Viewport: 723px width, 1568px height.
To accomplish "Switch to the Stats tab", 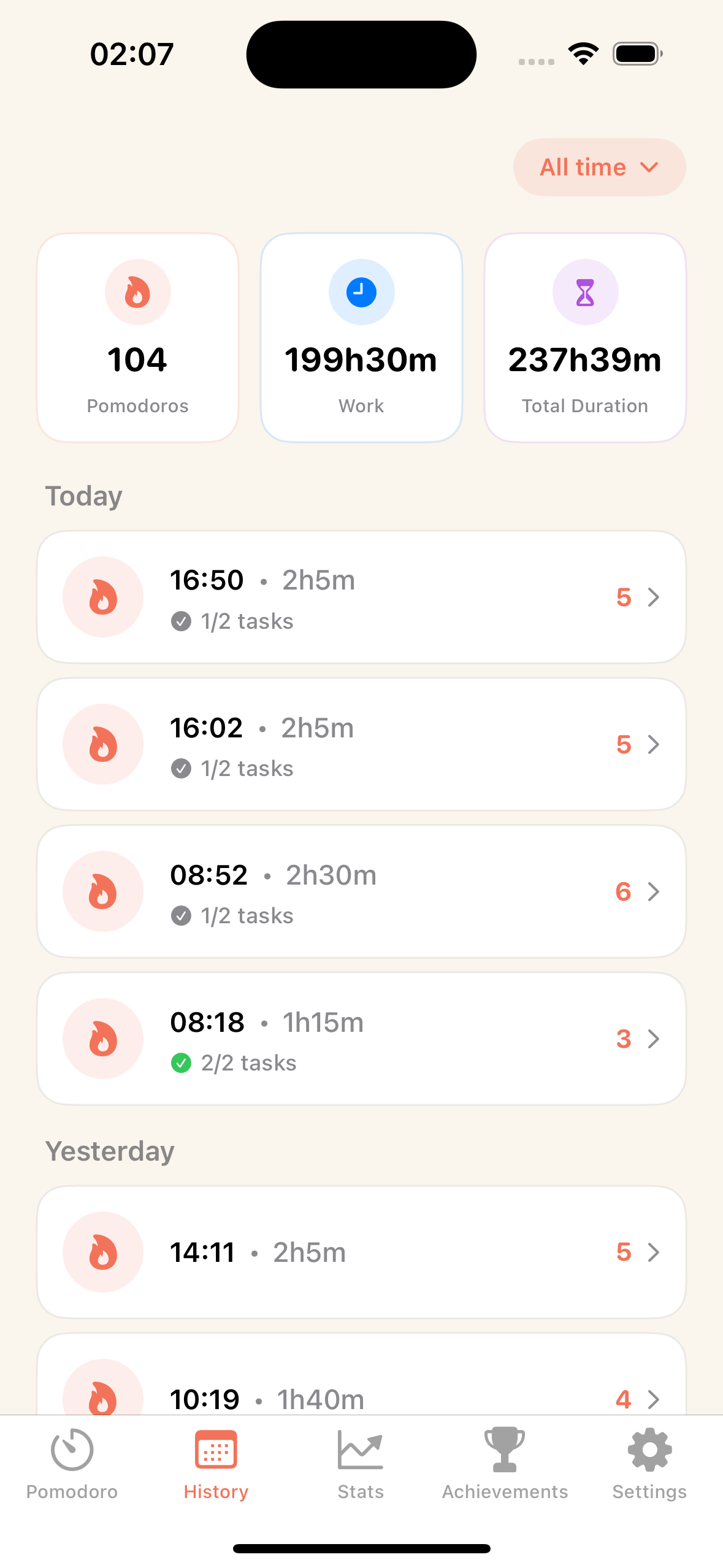I will (361, 1472).
